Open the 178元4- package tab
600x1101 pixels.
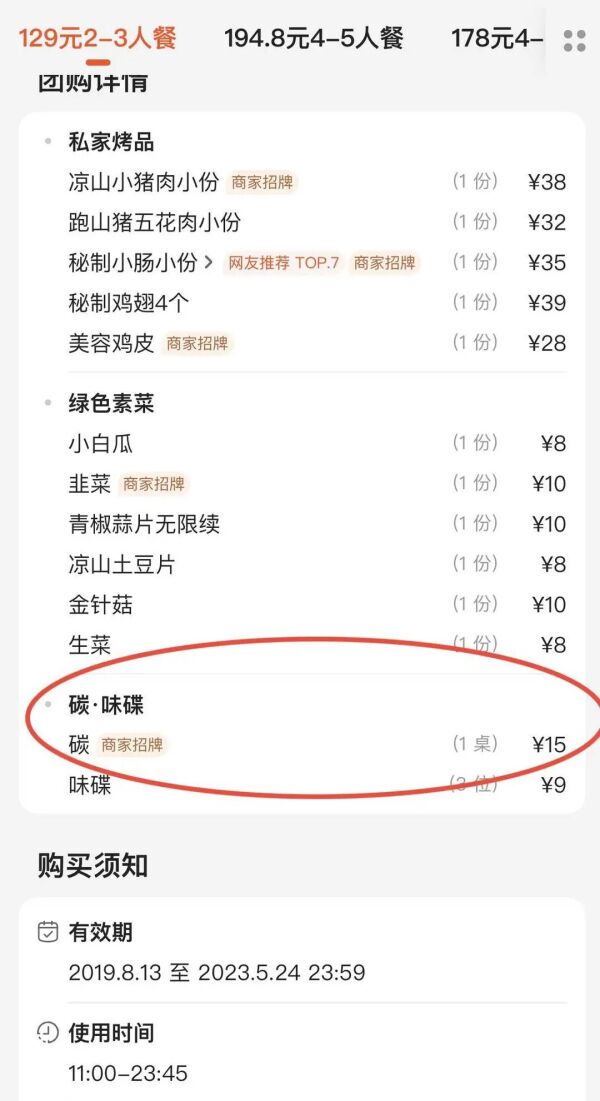tap(496, 38)
